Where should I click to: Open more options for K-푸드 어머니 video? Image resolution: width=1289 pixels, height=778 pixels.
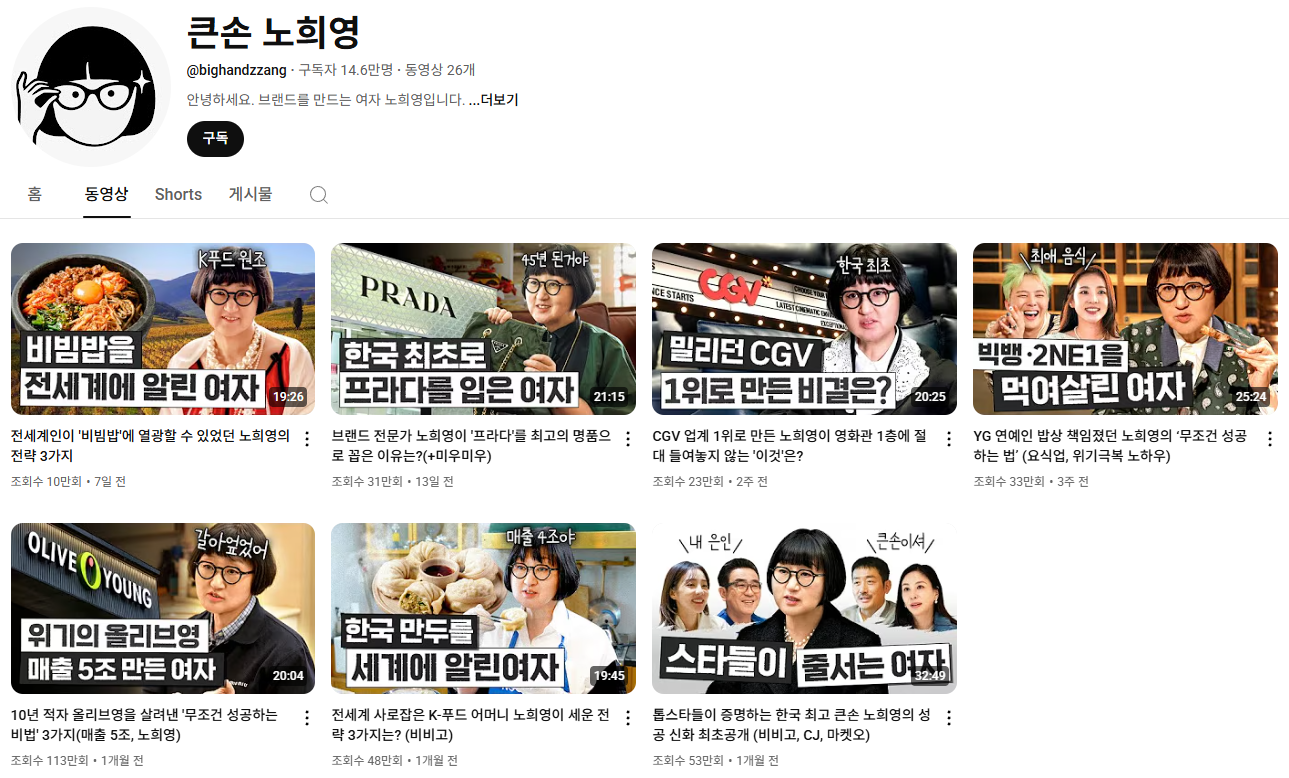(628, 718)
